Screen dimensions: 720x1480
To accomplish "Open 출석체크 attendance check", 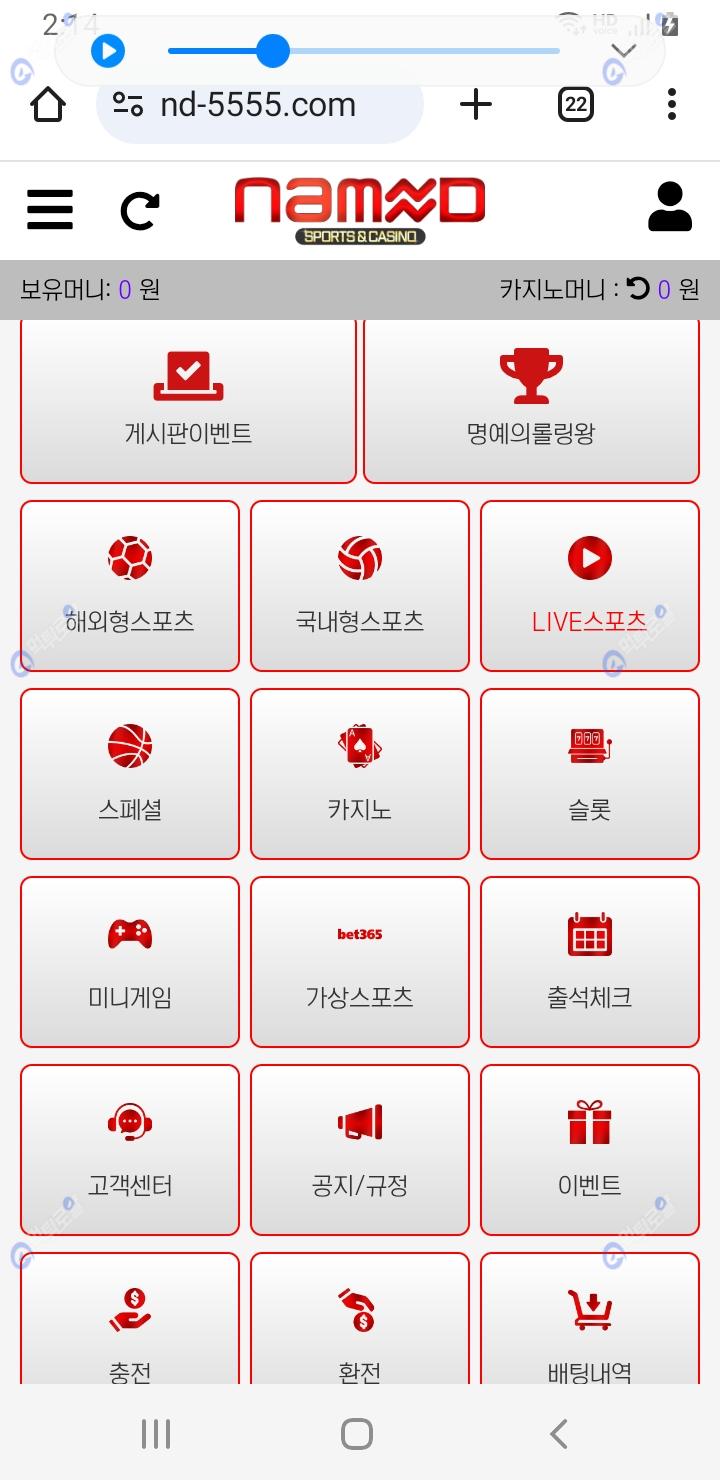I will tap(590, 962).
